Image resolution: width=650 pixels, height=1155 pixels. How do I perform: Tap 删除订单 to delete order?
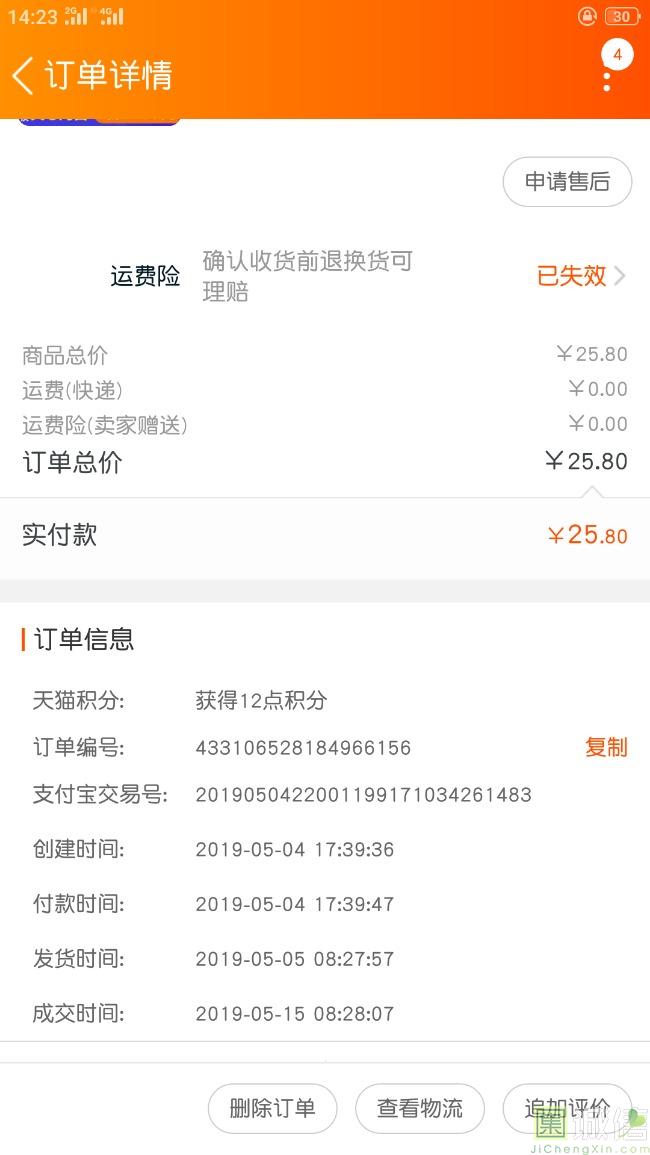pyautogui.click(x=272, y=1108)
